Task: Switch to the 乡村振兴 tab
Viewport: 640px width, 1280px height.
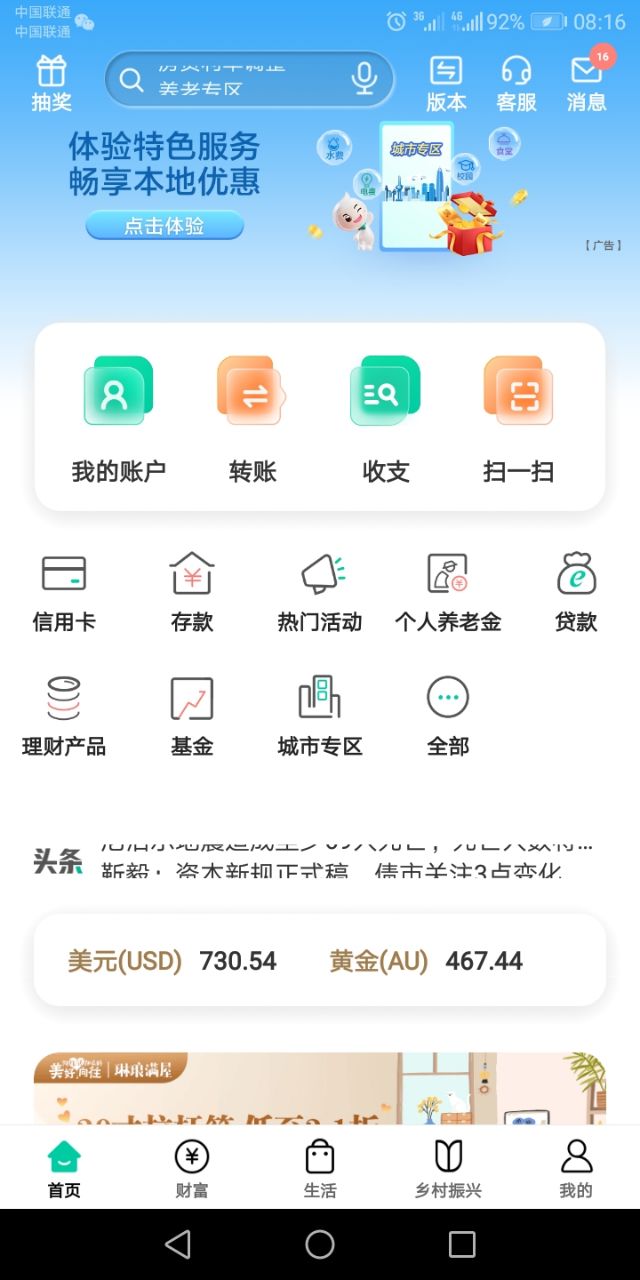Action: point(448,1168)
